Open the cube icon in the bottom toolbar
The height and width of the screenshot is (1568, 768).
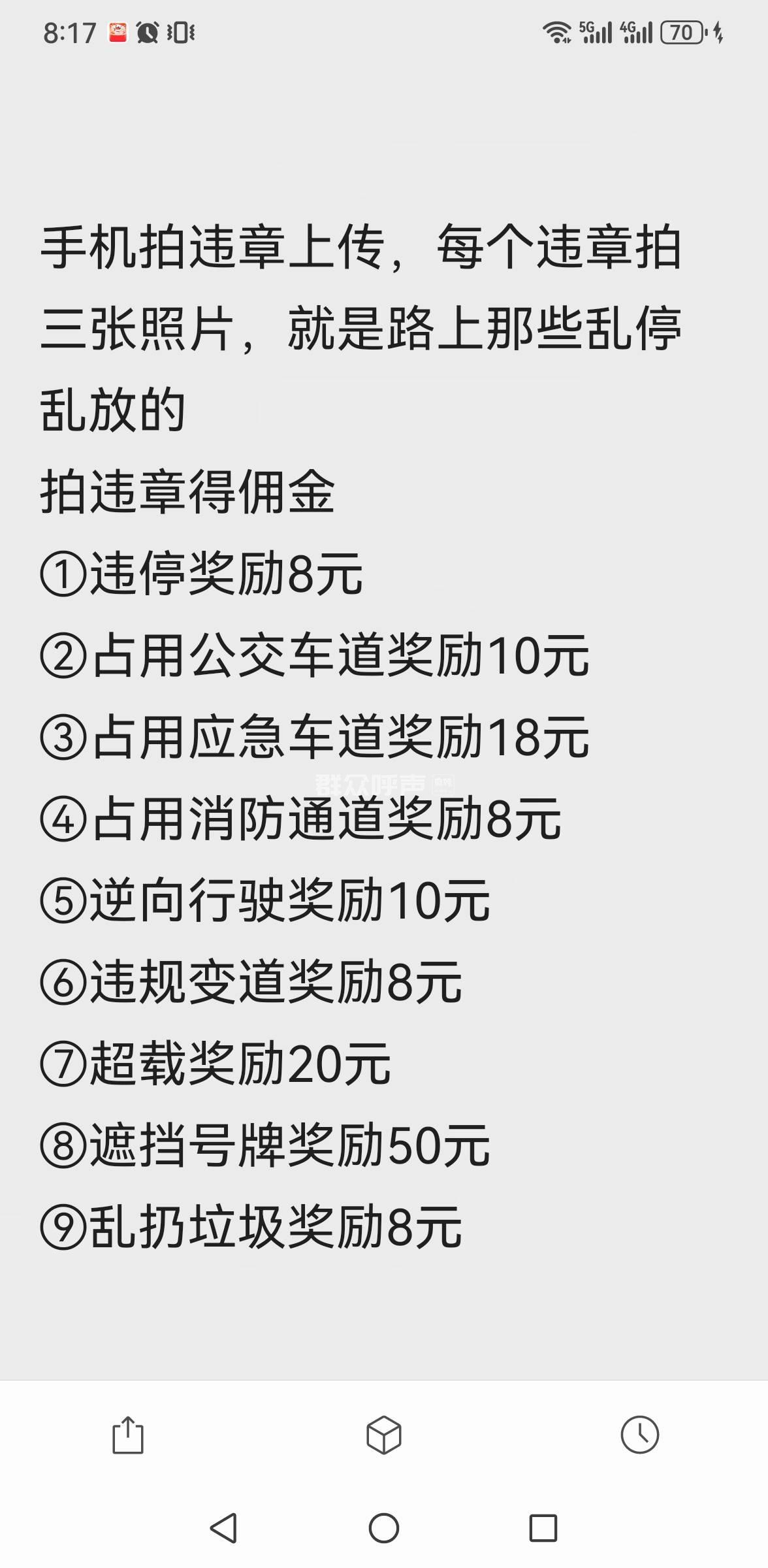383,1435
